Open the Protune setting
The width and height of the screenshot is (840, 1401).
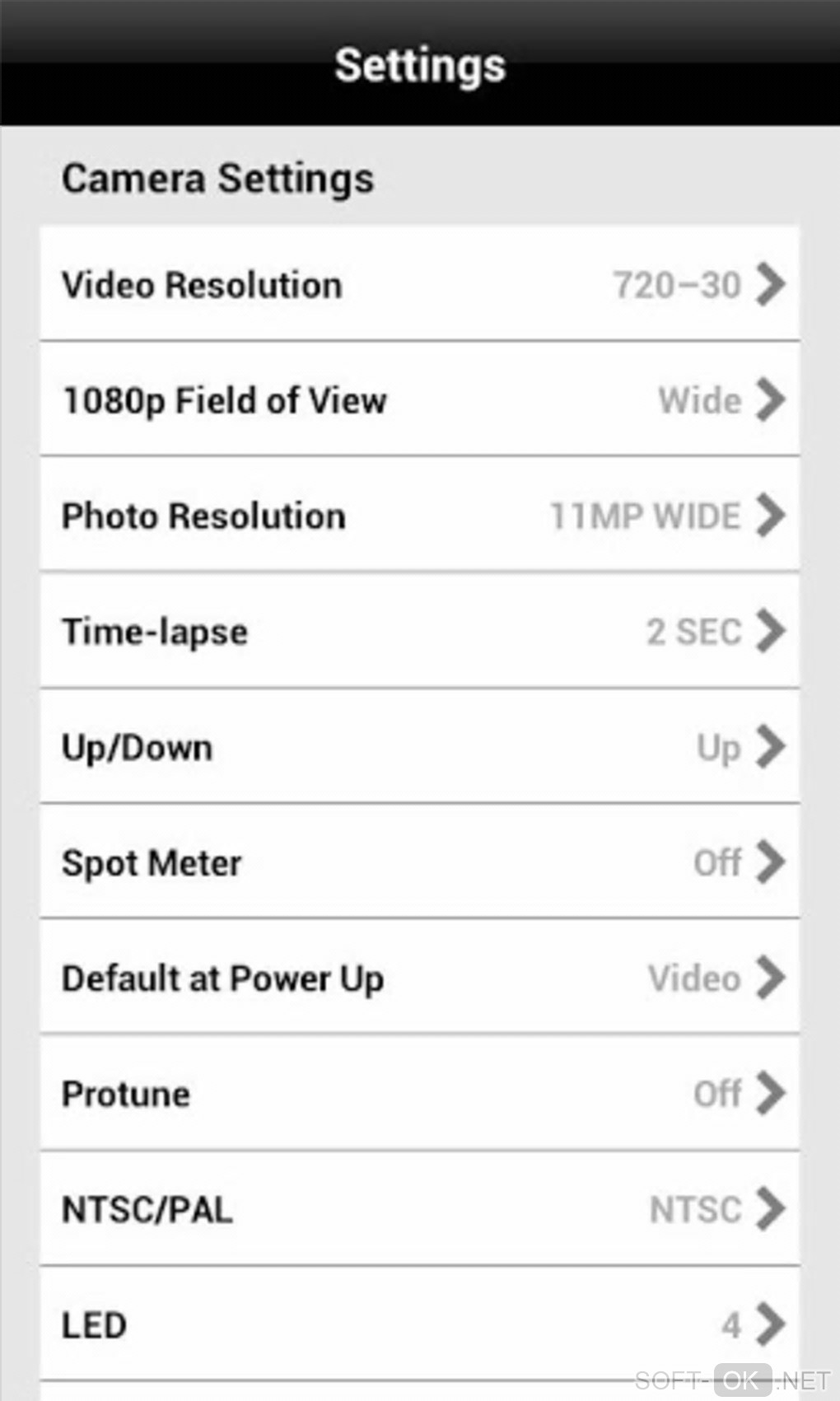tap(420, 1094)
